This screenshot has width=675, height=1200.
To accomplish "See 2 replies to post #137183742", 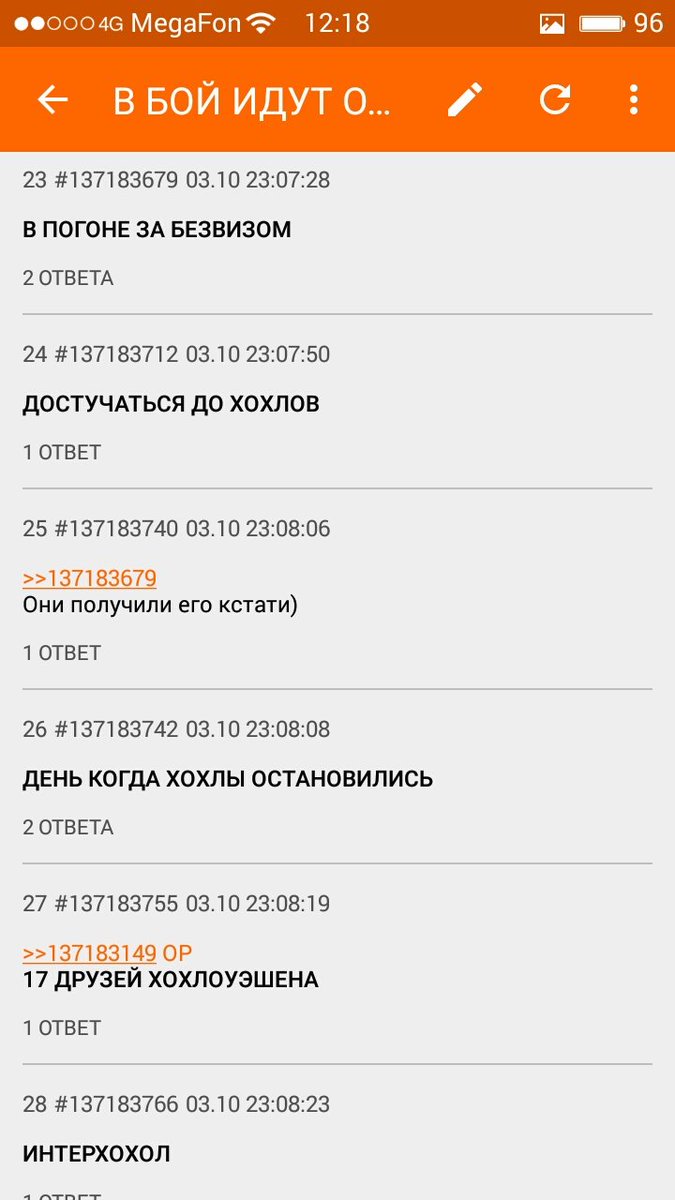I will click(68, 827).
